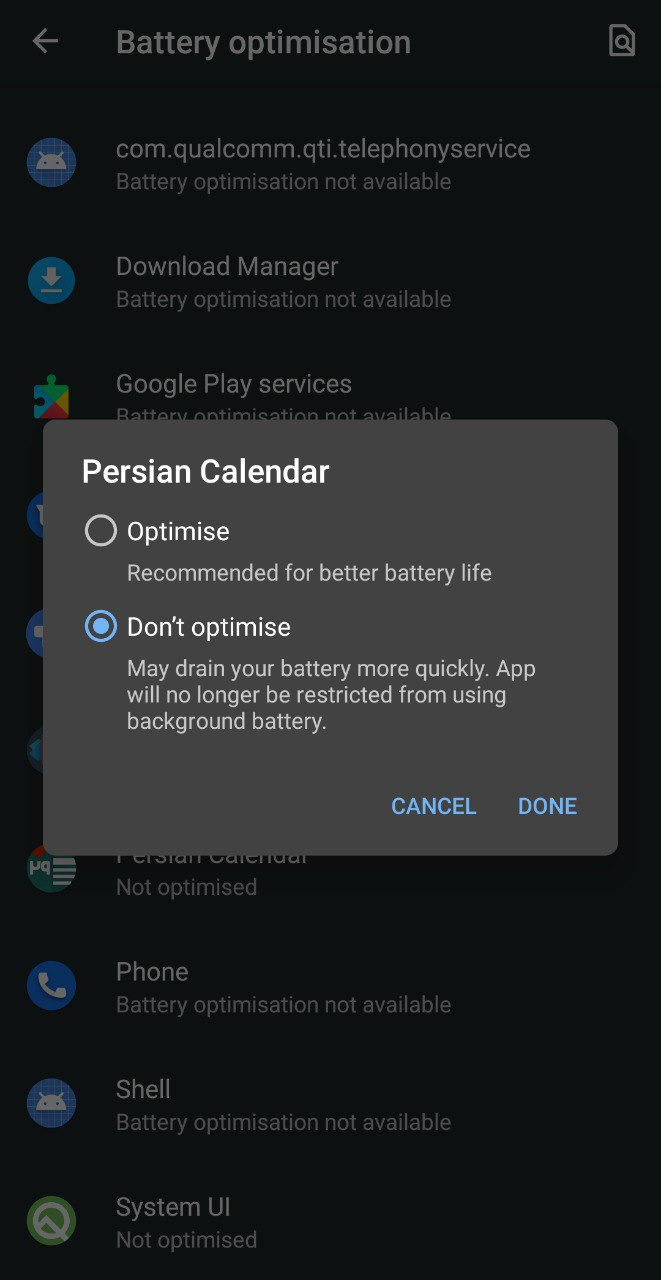Cancel the Persian Calendar dialog
The width and height of the screenshot is (661, 1280).
(x=433, y=806)
